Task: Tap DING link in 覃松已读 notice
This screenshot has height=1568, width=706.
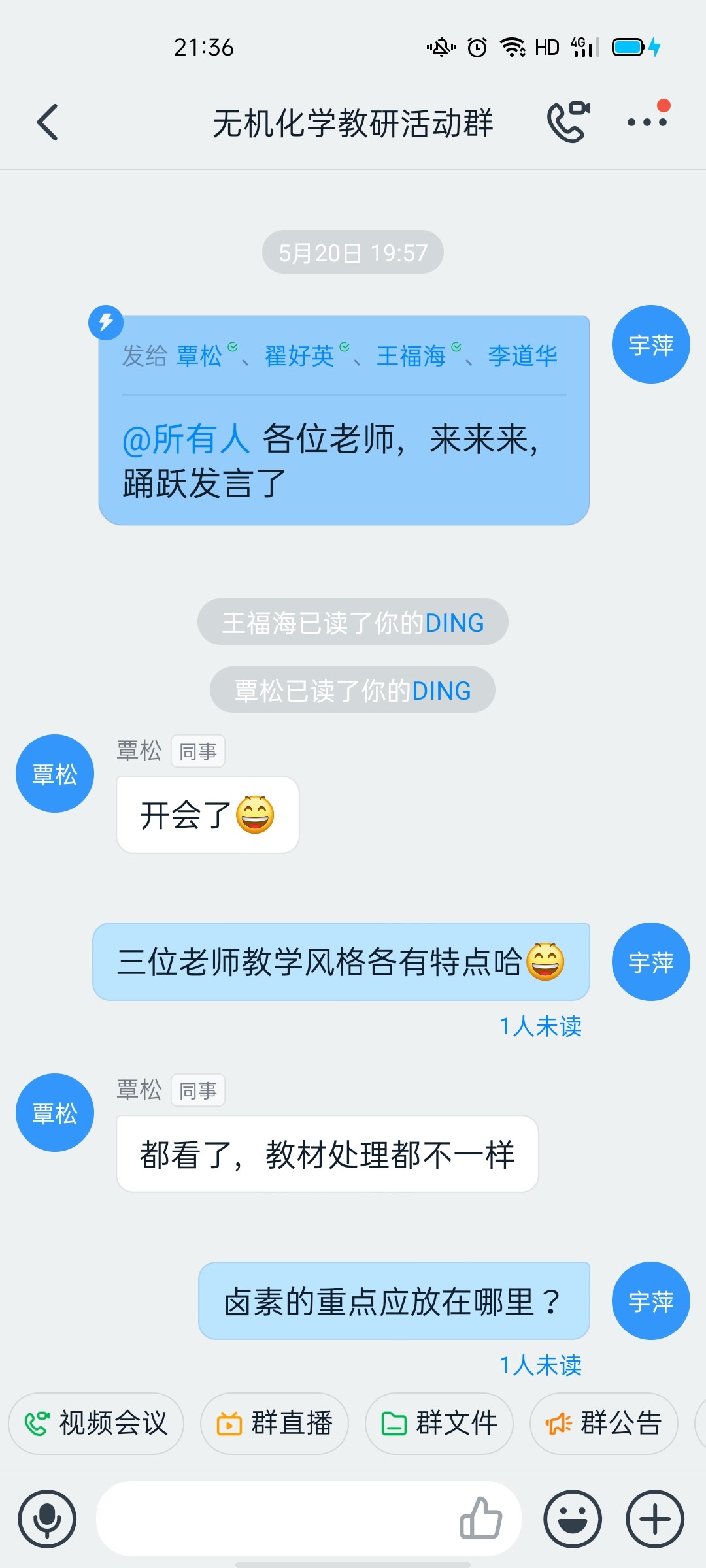Action: coord(441,691)
